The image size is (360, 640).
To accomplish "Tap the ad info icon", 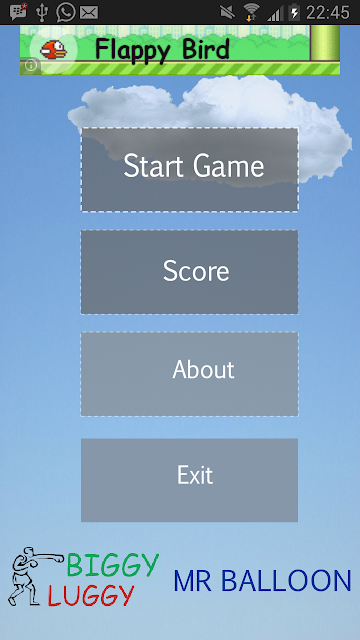I will 31,65.
